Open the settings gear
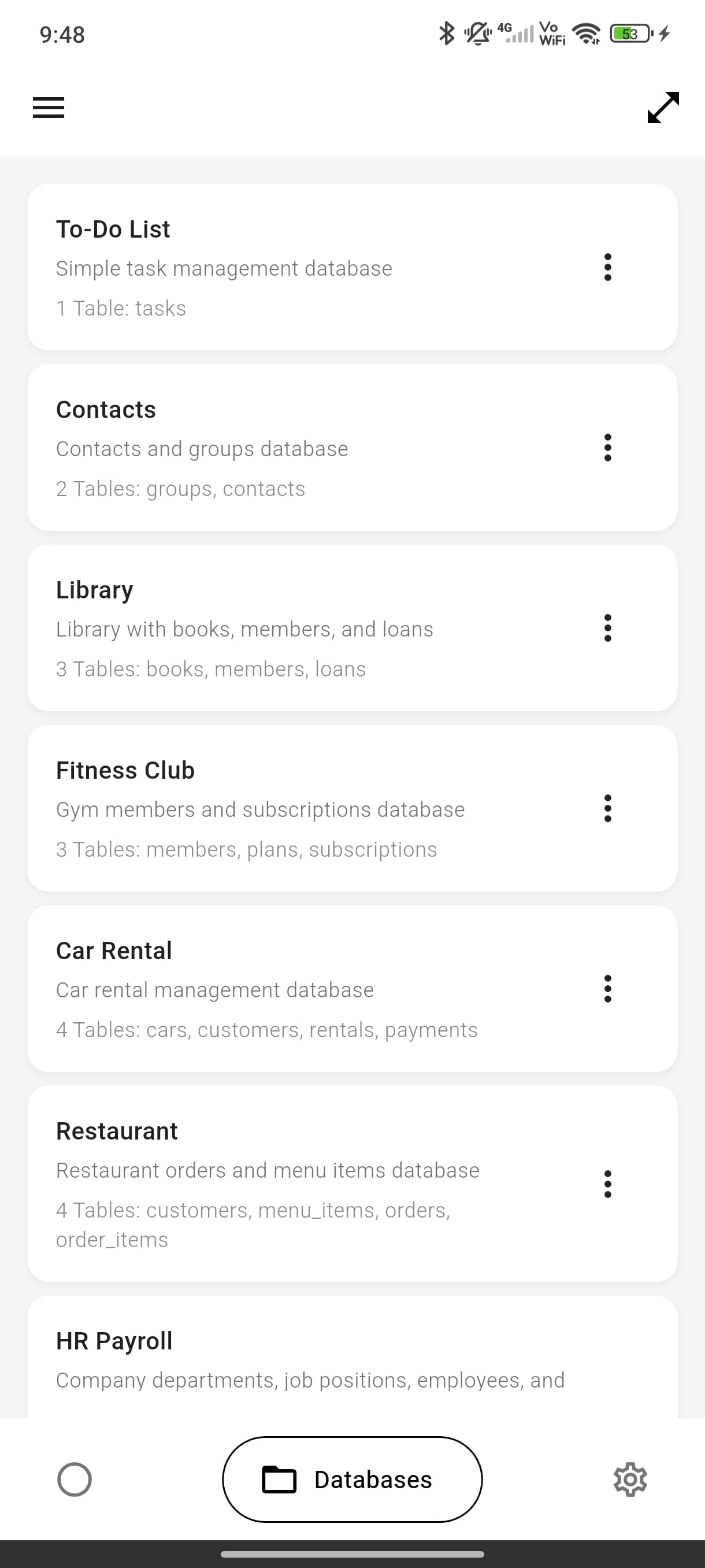This screenshot has height=1568, width=705. [x=630, y=1479]
